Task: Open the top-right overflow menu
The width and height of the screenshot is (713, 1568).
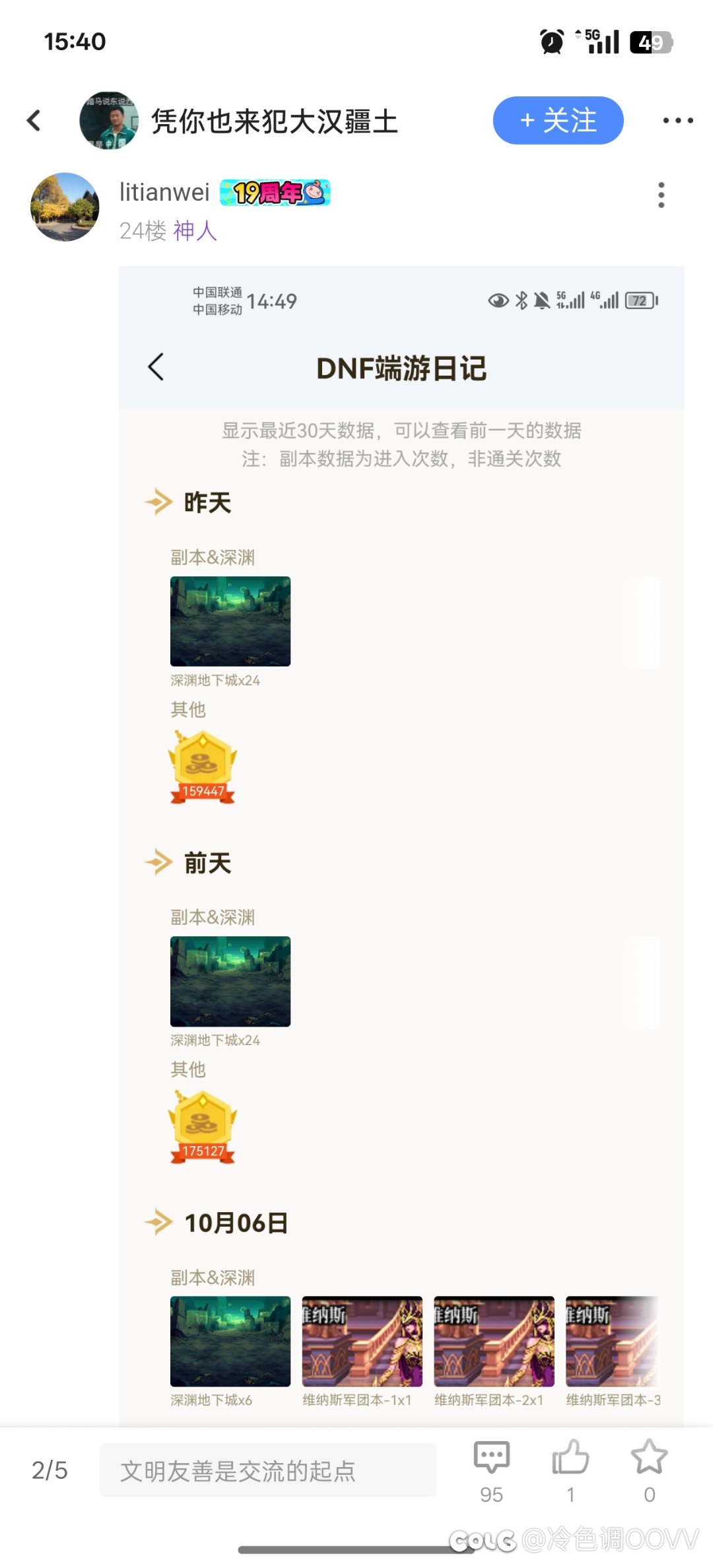Action: (x=677, y=121)
